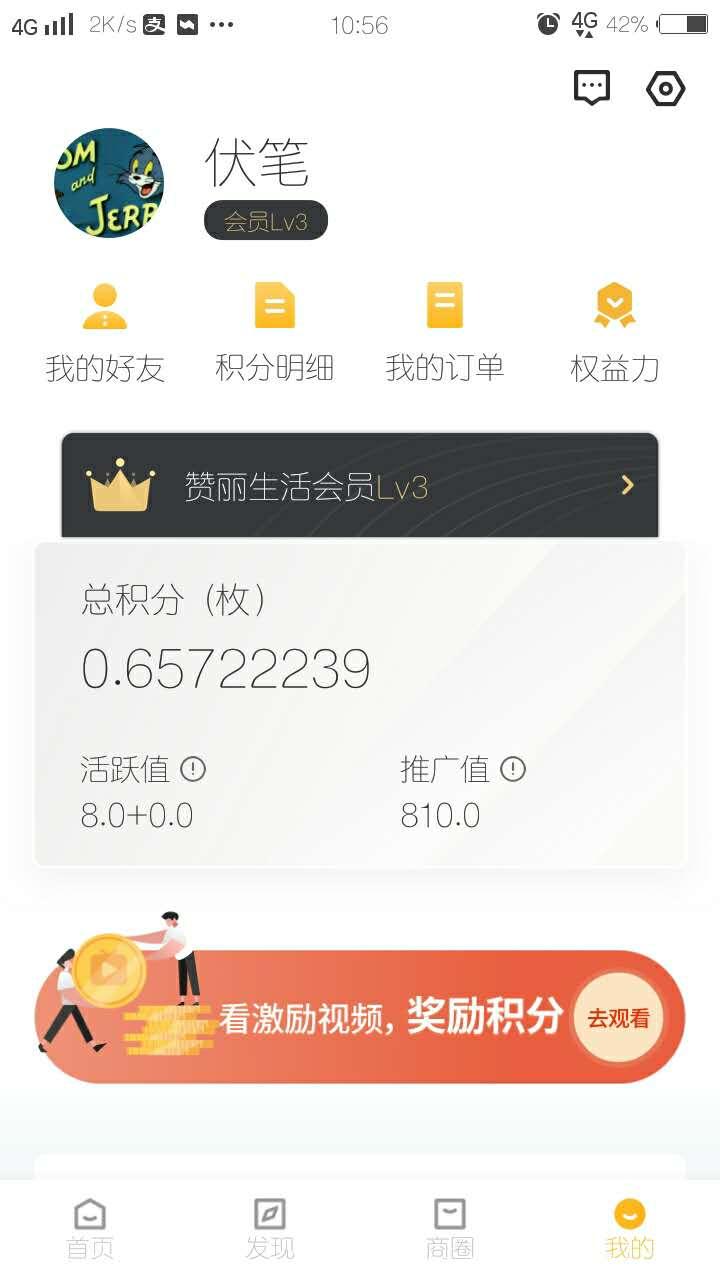Tap the info icon next to 推广值
Image resolution: width=720 pixels, height=1280 pixels.
514,770
